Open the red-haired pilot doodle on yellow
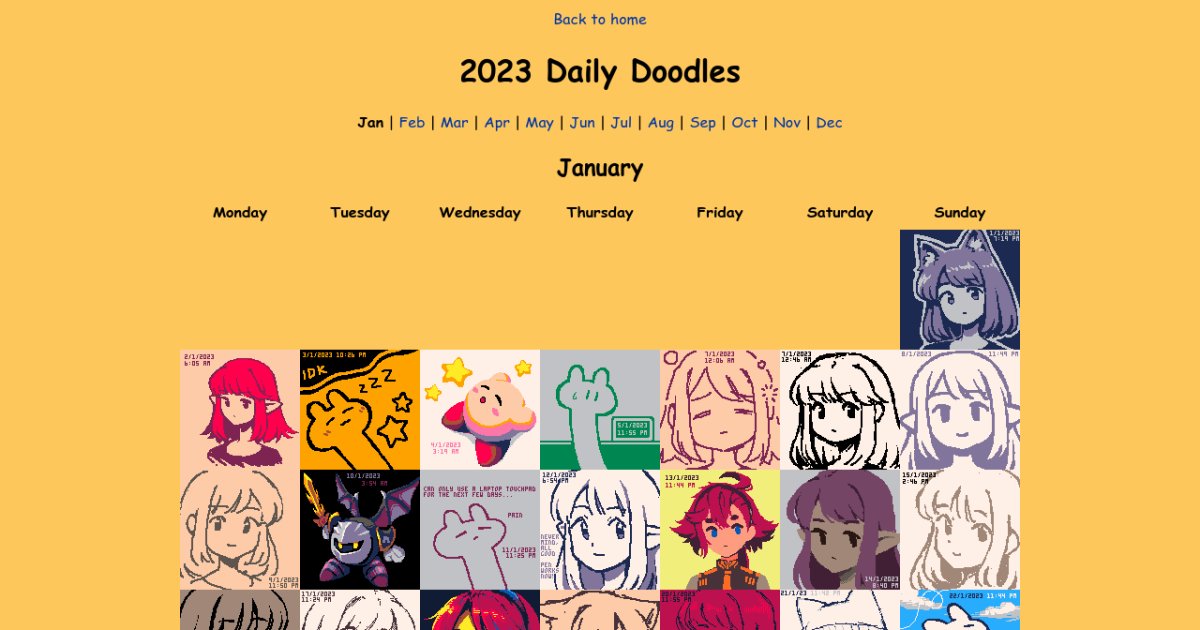This screenshot has width=1200, height=630. point(720,530)
